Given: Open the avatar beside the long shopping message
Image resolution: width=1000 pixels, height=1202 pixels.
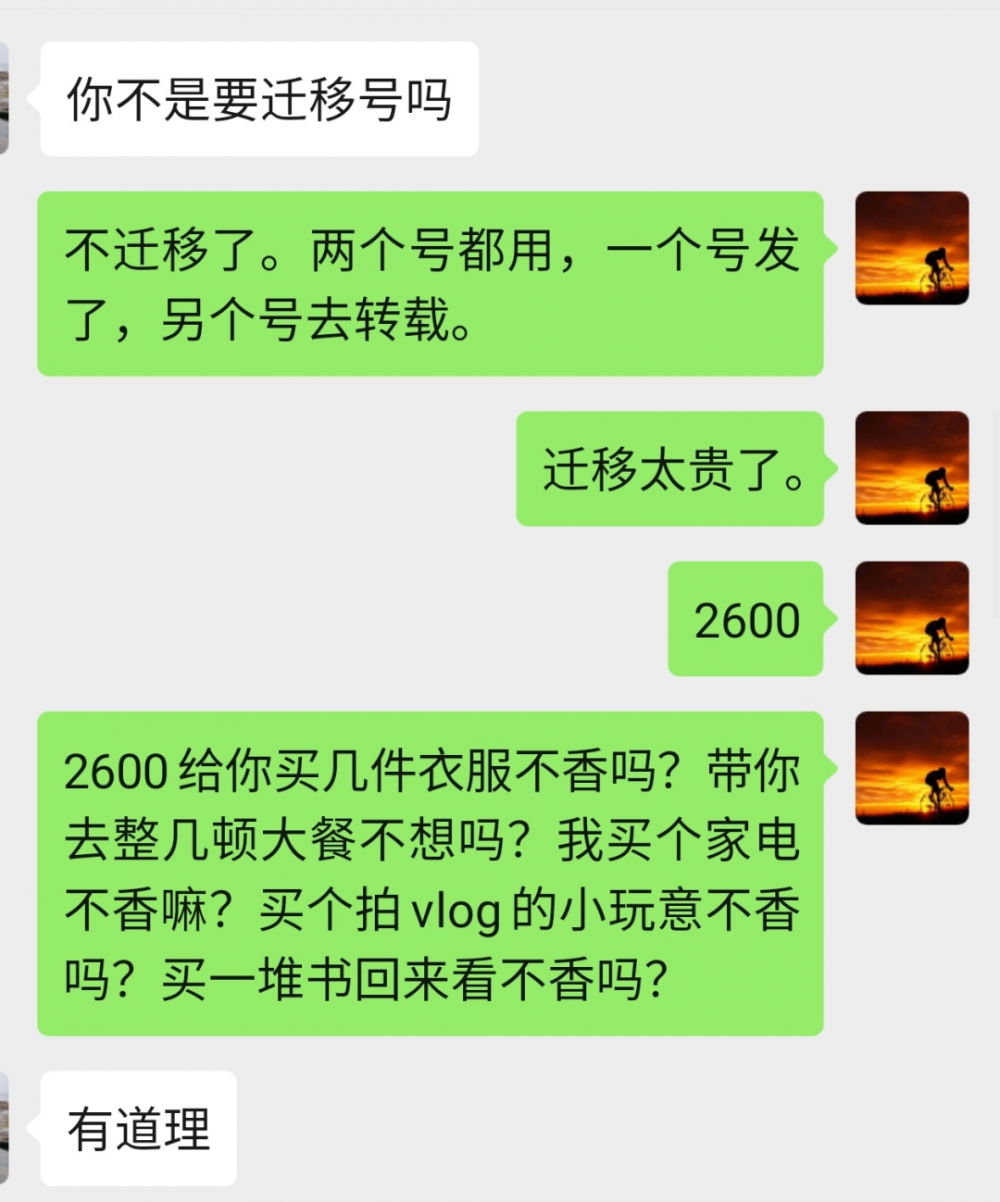Looking at the screenshot, I should click(x=911, y=769).
